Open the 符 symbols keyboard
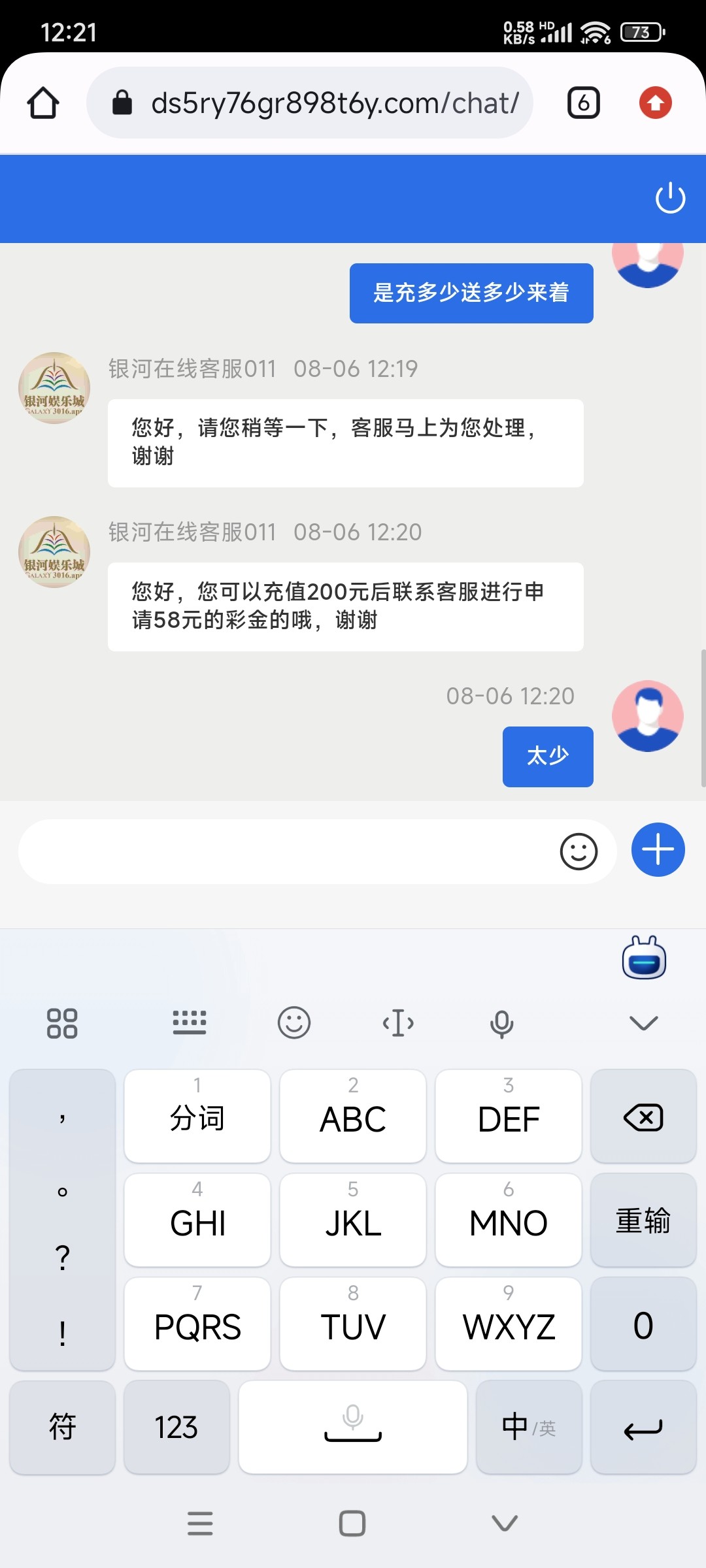The width and height of the screenshot is (706, 1568). [62, 1427]
